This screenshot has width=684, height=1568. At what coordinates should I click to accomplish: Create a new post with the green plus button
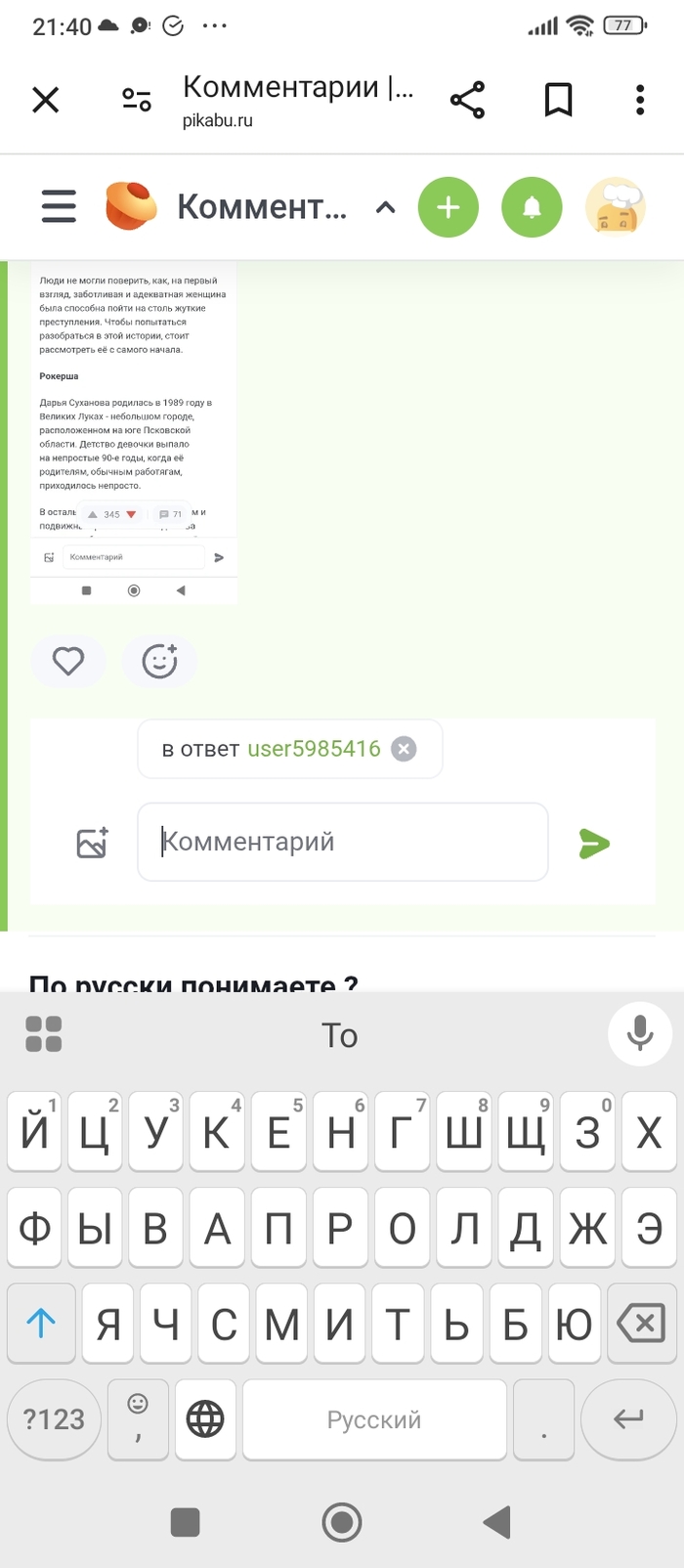448,207
